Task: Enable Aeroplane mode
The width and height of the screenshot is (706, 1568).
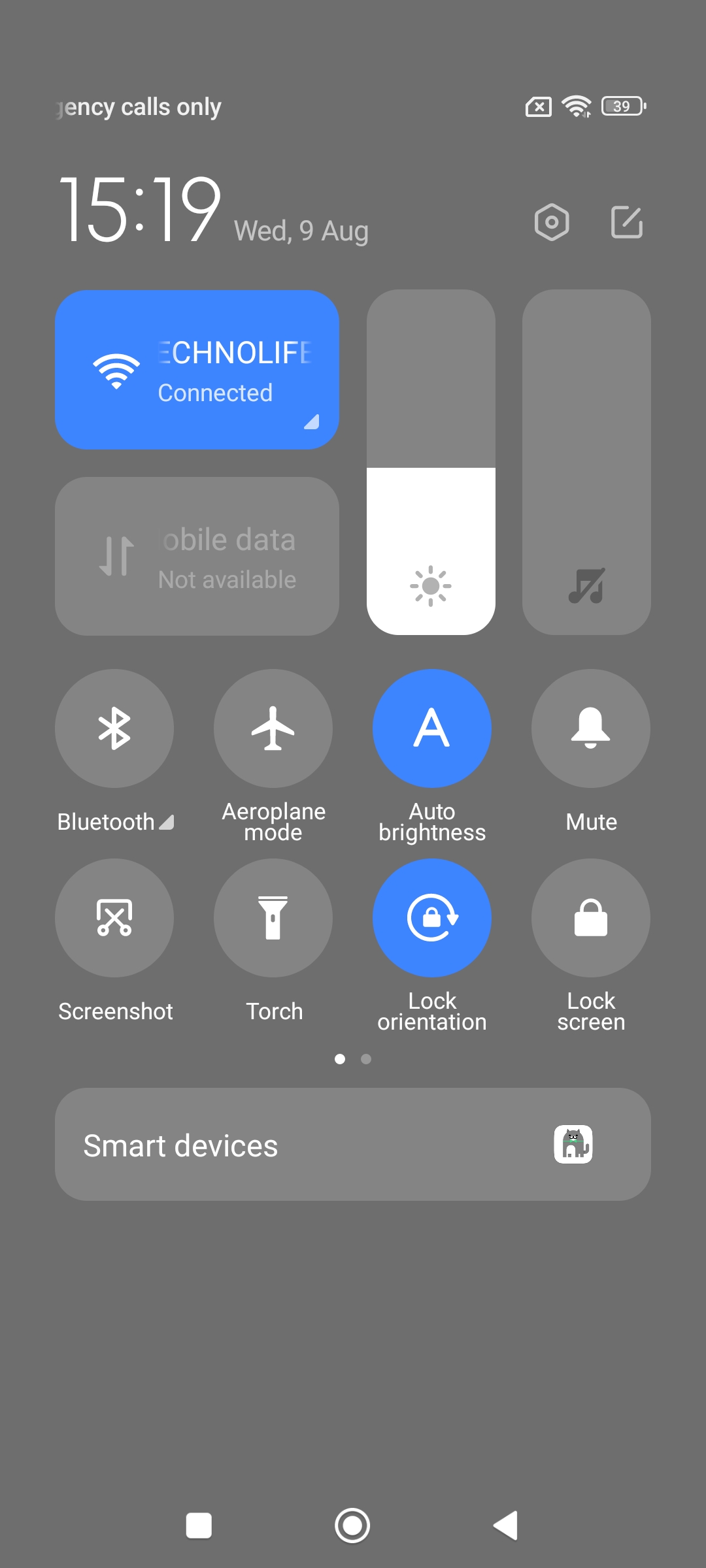Action: pos(273,728)
